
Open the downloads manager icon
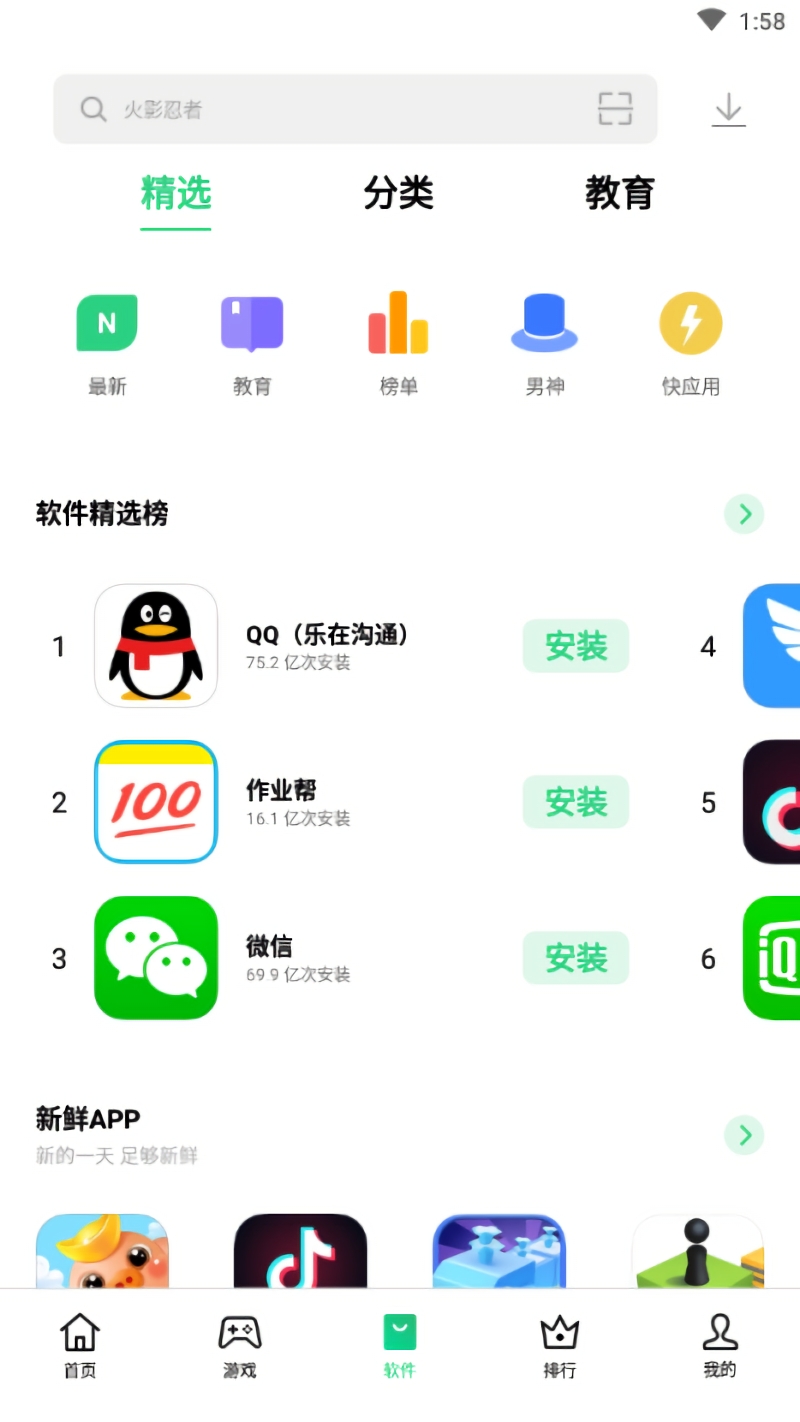pos(729,109)
